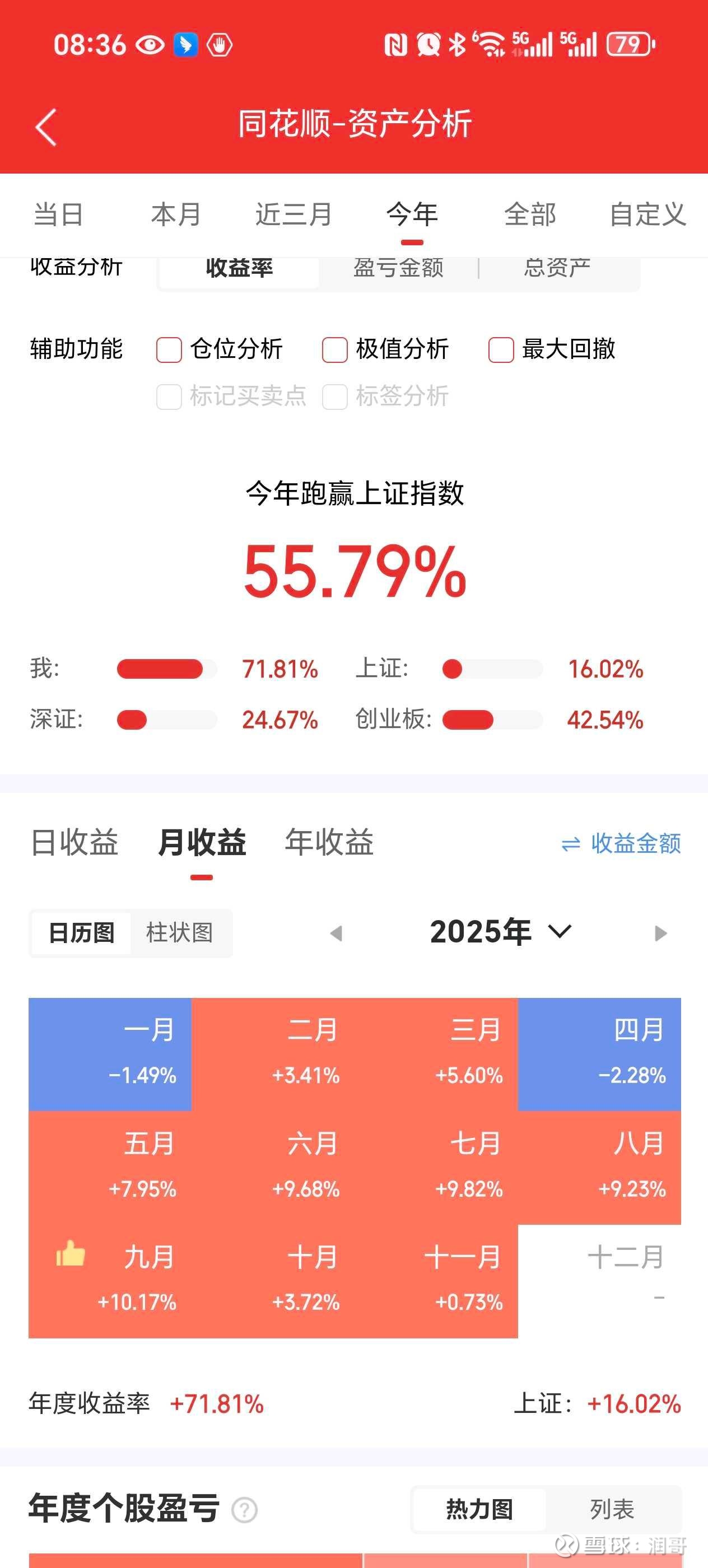Screen dimensions: 708x1568
Task: Switch to the 日收益 tab
Action: pyautogui.click(x=74, y=842)
